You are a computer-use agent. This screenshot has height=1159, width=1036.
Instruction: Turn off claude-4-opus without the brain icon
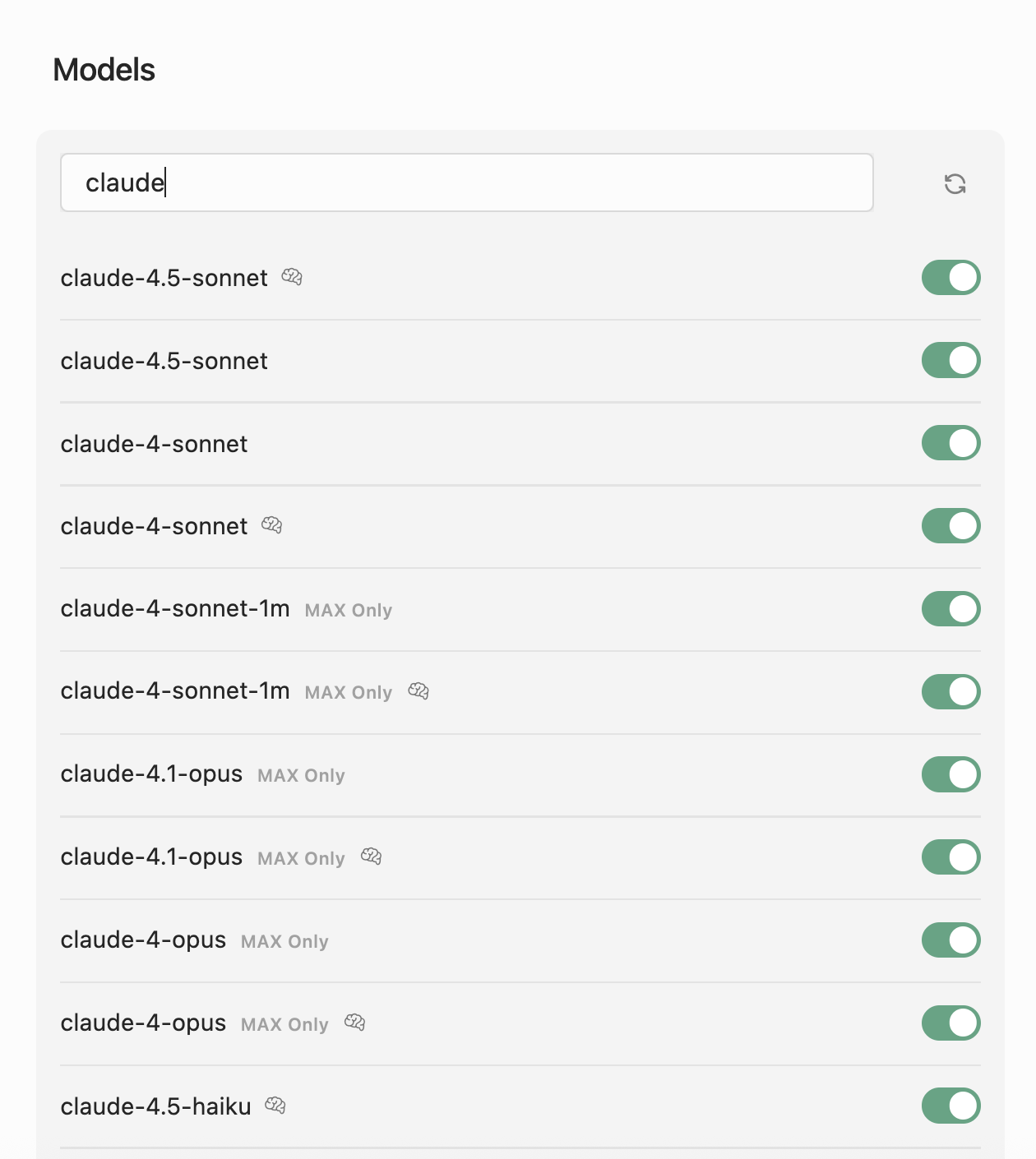(x=950, y=940)
